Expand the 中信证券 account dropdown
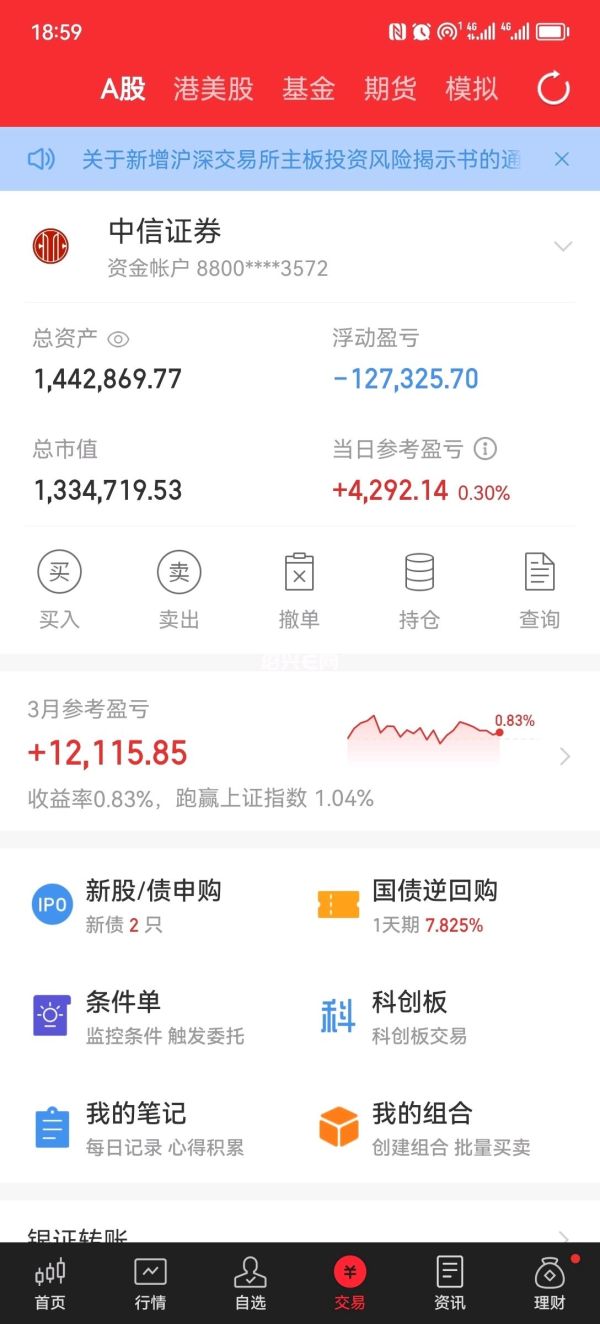 [563, 246]
